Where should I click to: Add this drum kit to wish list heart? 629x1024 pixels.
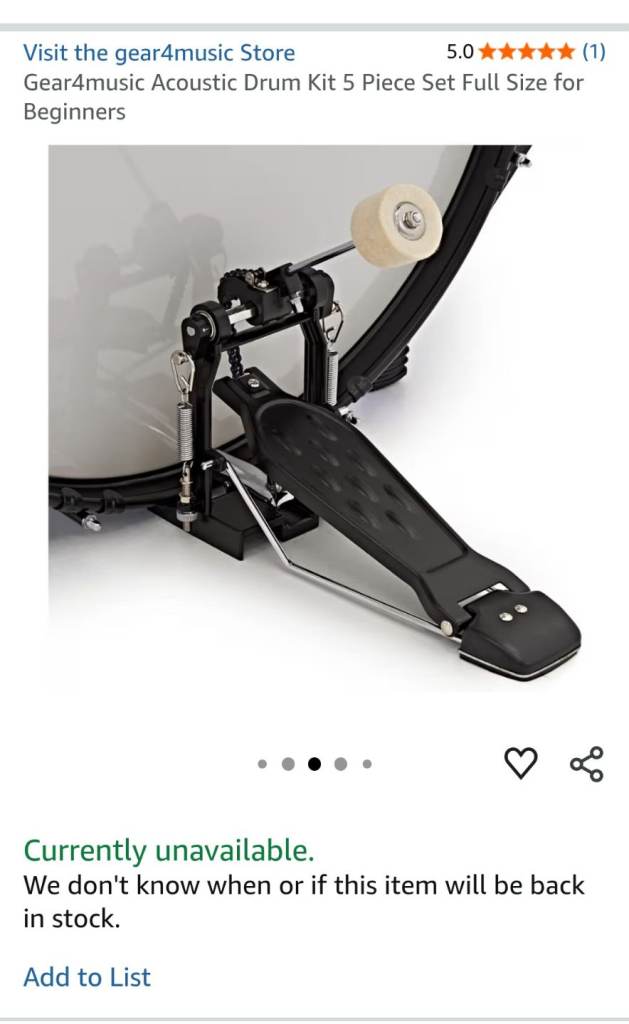click(520, 763)
